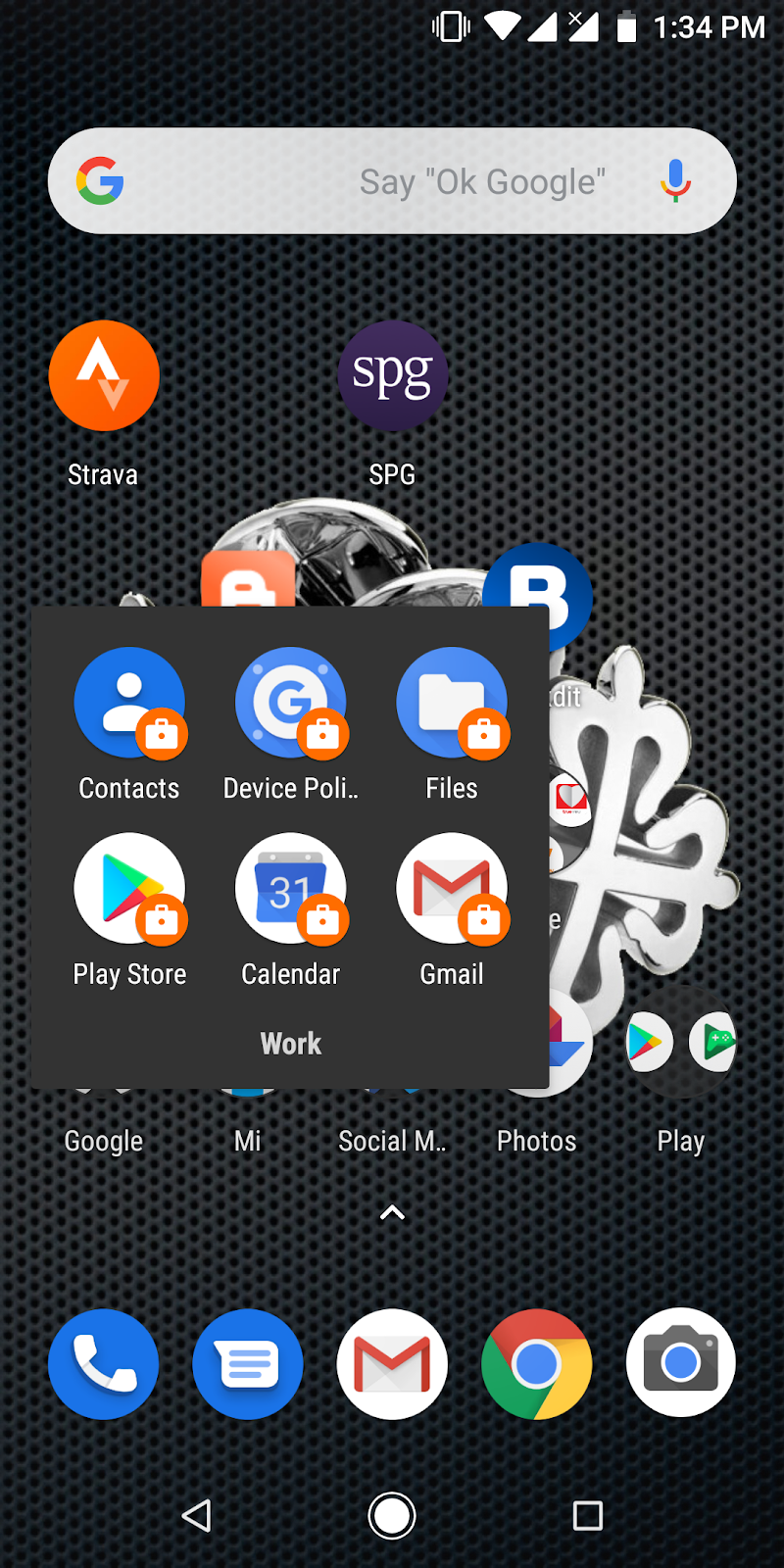Open the Messages app in the dock

pos(248,1363)
